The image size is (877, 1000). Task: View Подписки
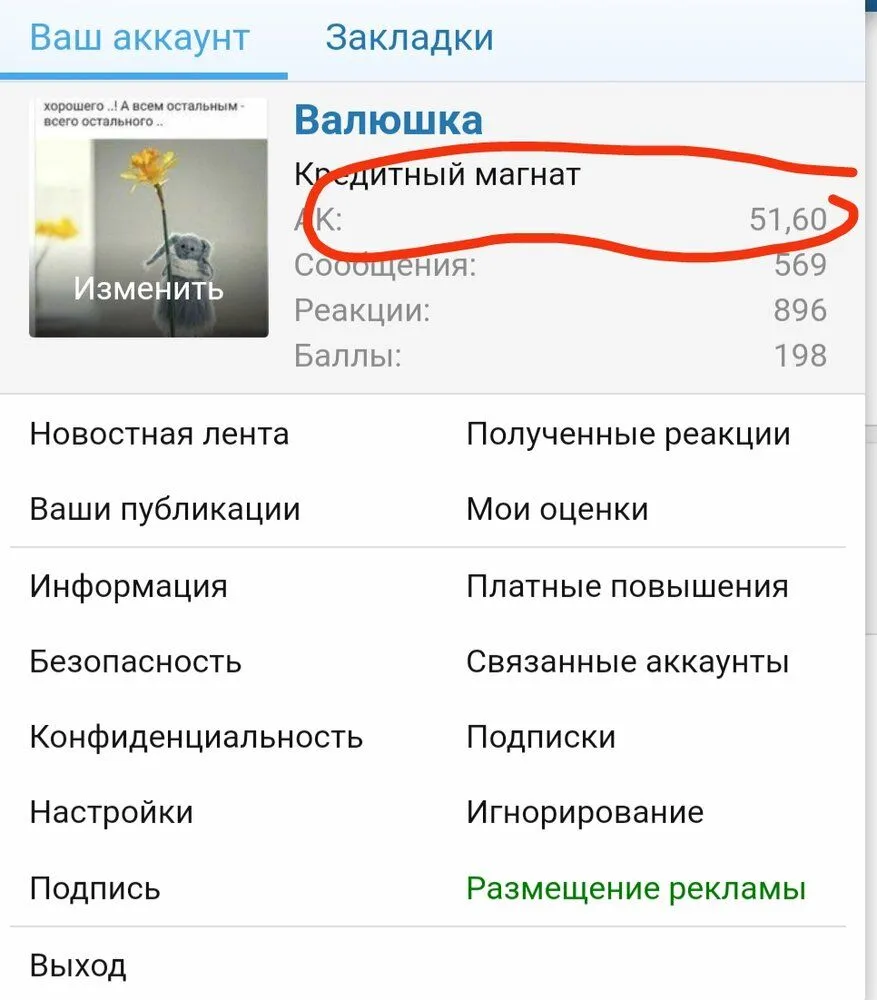[x=541, y=738]
